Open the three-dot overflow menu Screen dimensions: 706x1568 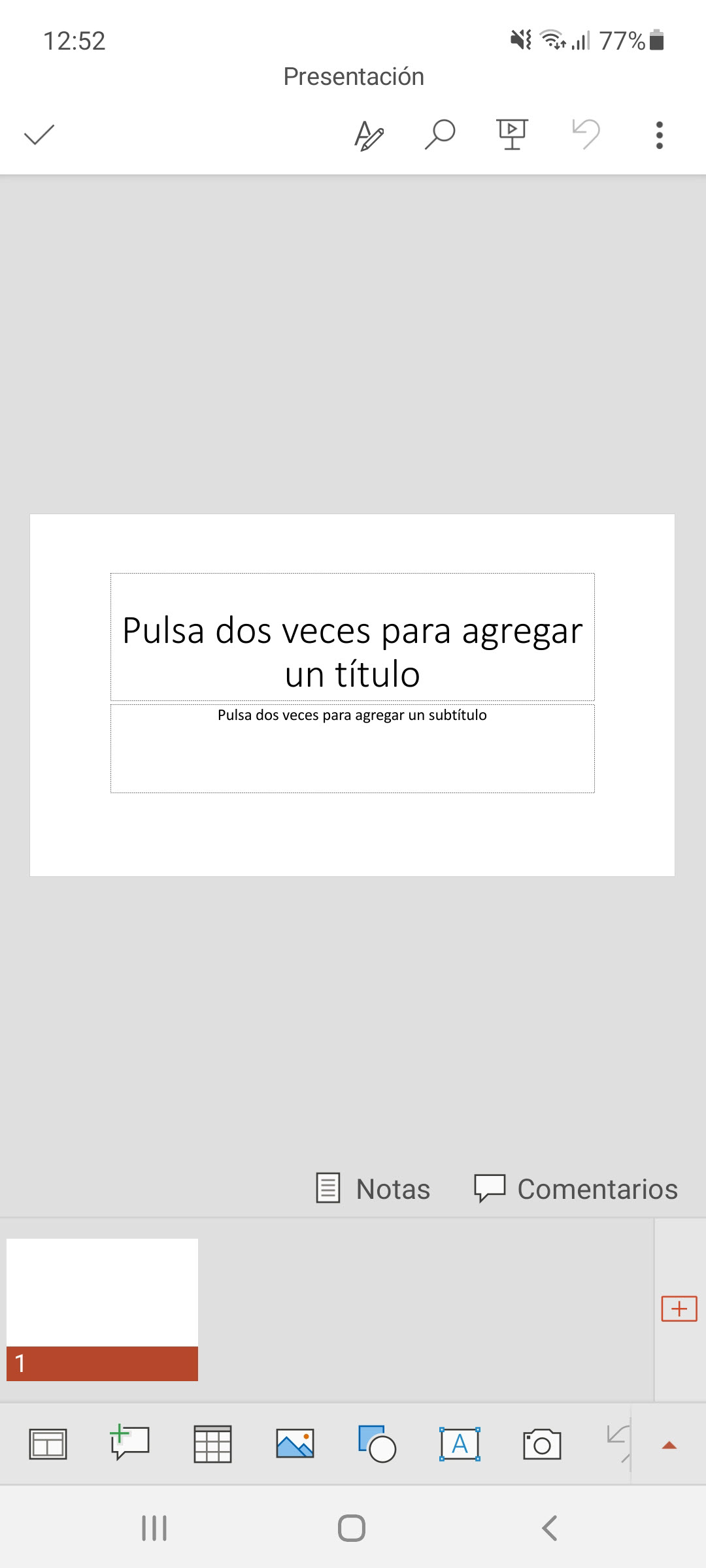tap(659, 135)
